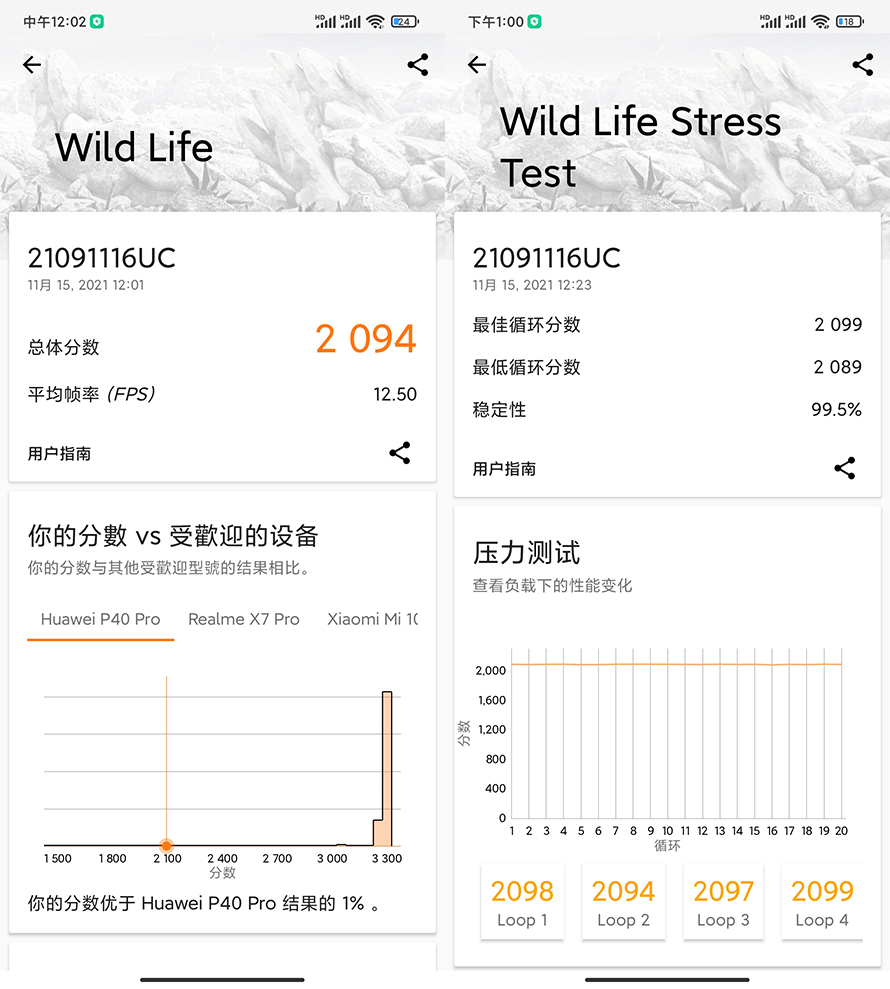
Task: Tap the stability value 99.5%
Action: pyautogui.click(x=839, y=409)
